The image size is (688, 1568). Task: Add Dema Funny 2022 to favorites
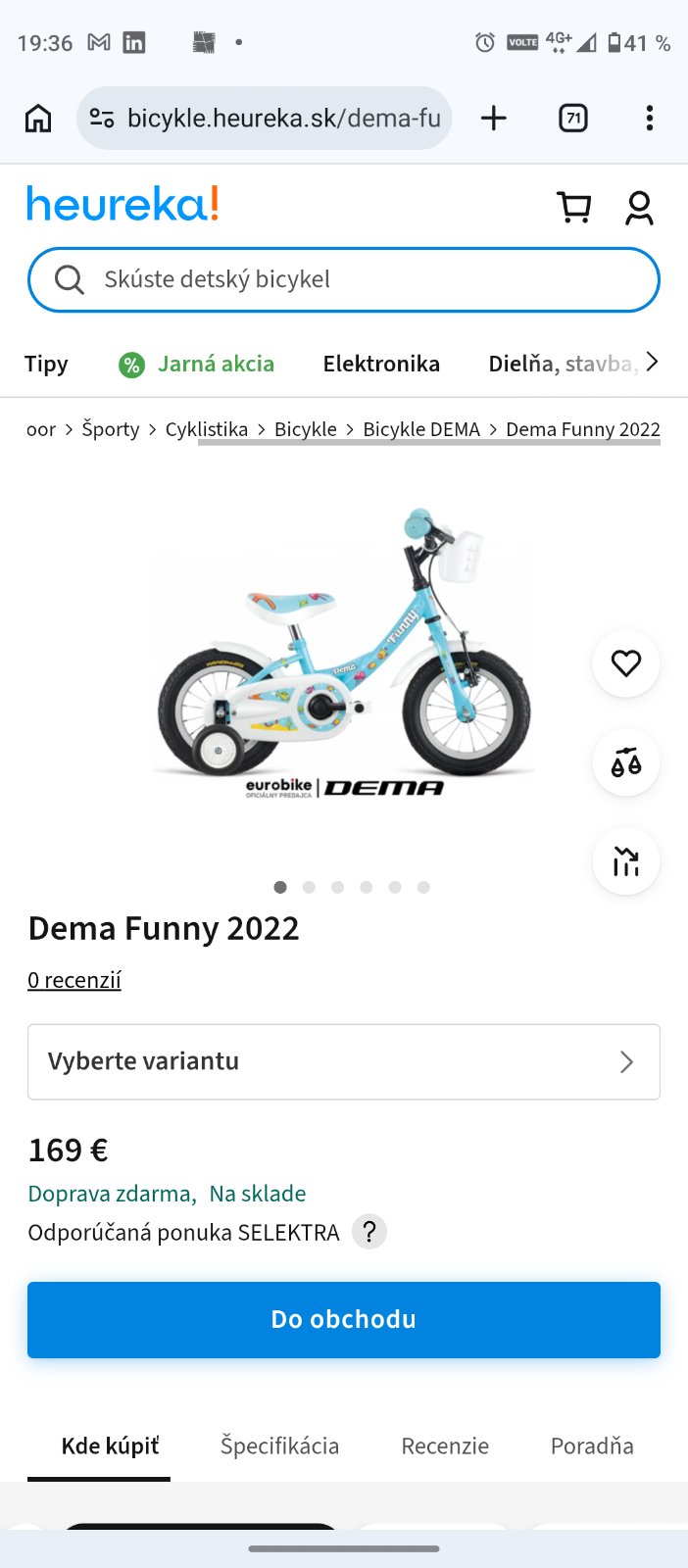coord(626,663)
